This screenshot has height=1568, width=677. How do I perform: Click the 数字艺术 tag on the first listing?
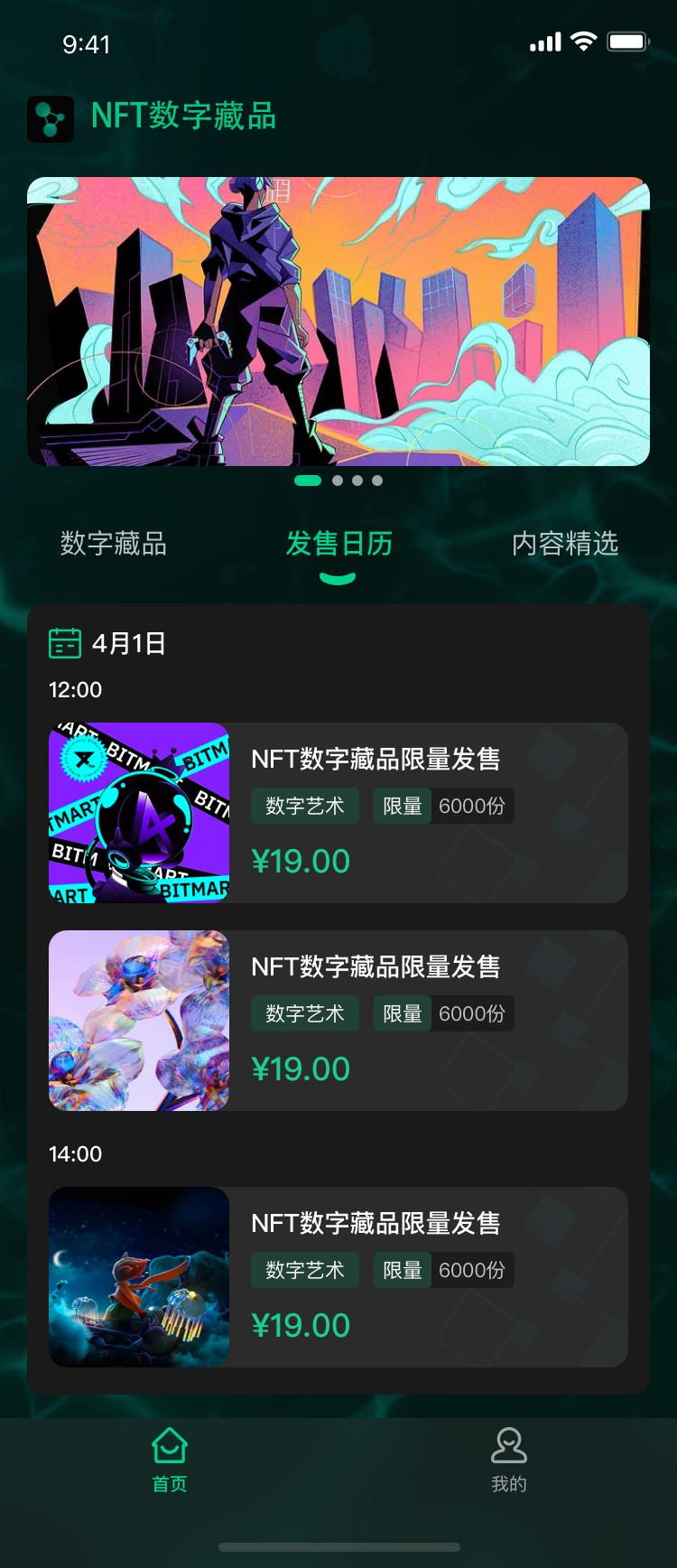coord(304,806)
